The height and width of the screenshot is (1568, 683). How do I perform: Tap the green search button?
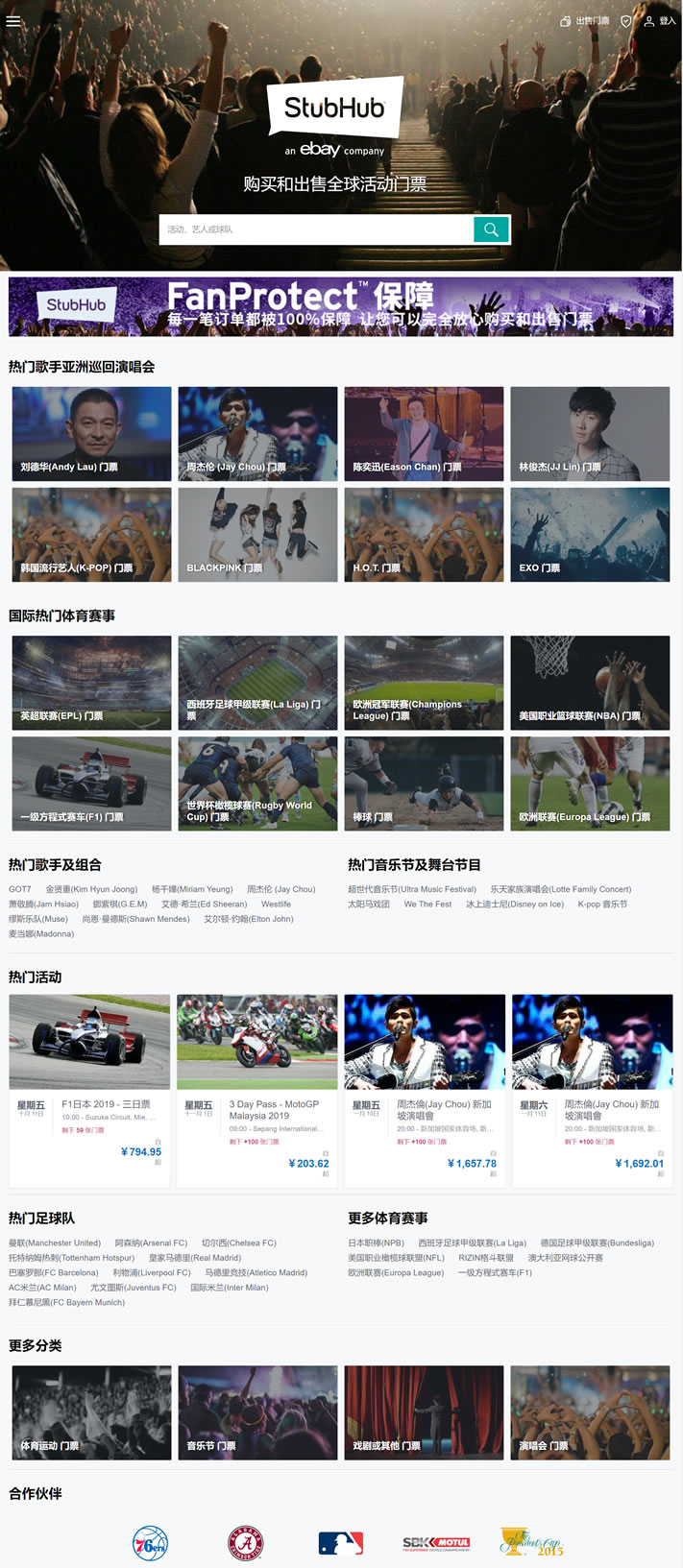[491, 229]
